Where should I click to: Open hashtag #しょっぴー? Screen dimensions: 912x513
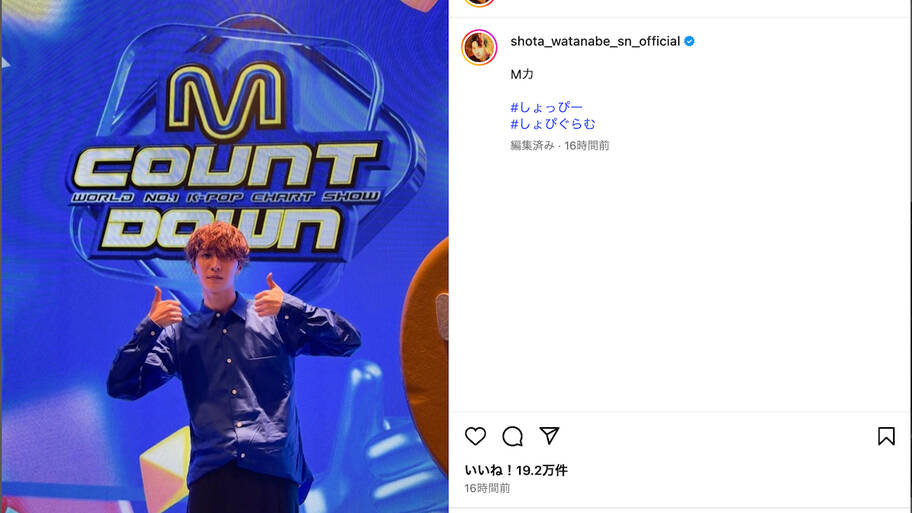point(546,107)
